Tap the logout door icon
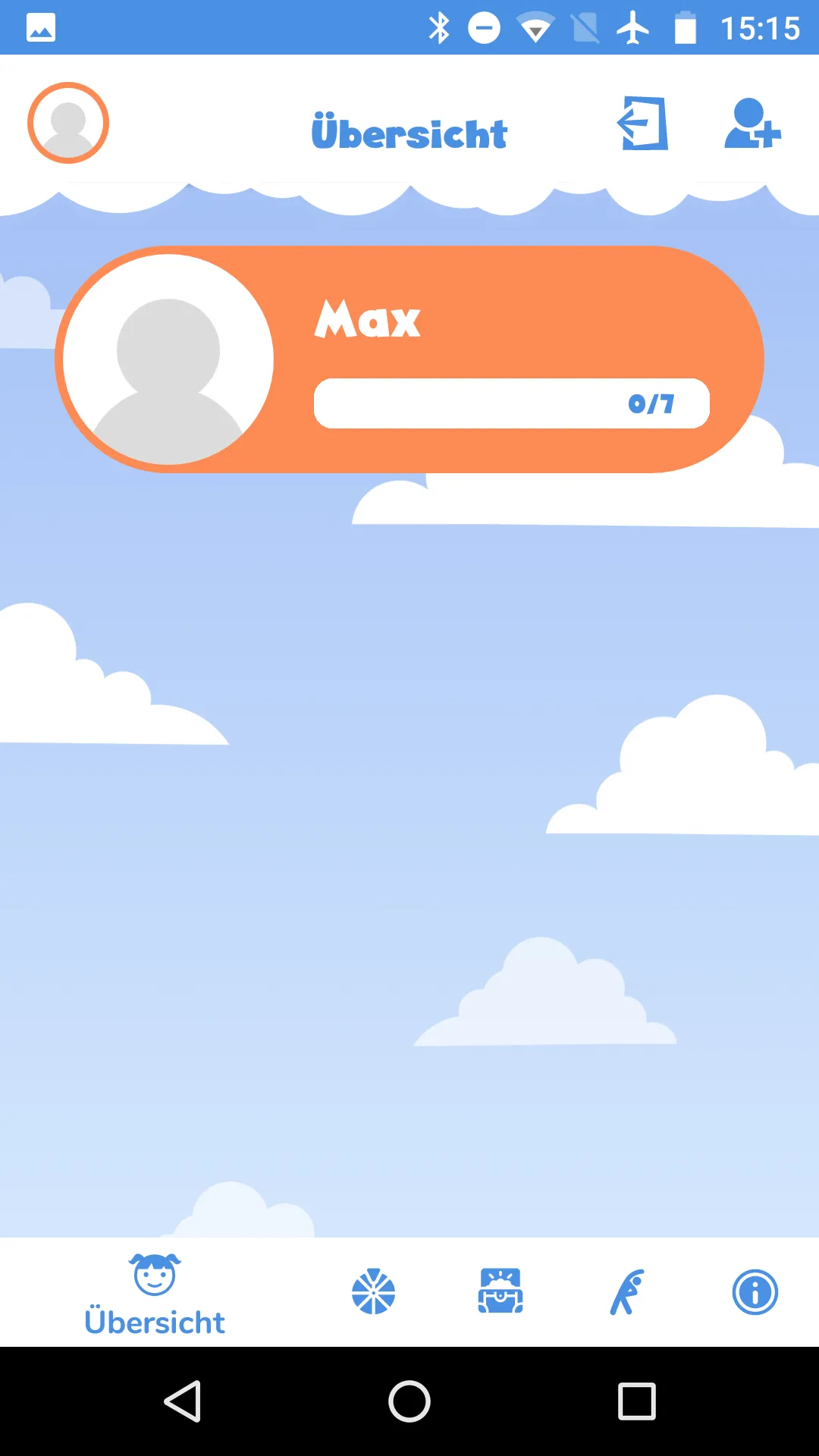This screenshot has width=819, height=1456. click(642, 123)
